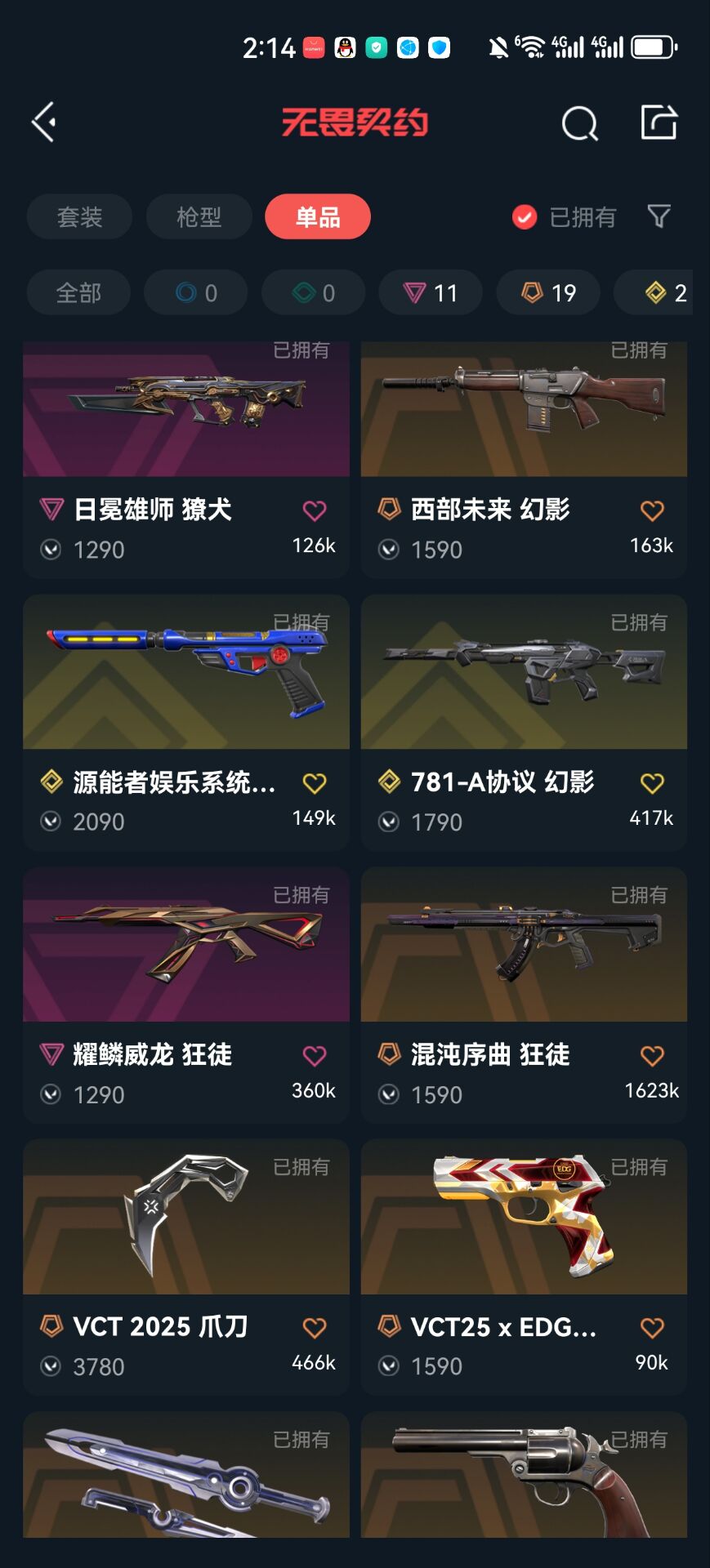Share this page via the share icon

point(659,122)
